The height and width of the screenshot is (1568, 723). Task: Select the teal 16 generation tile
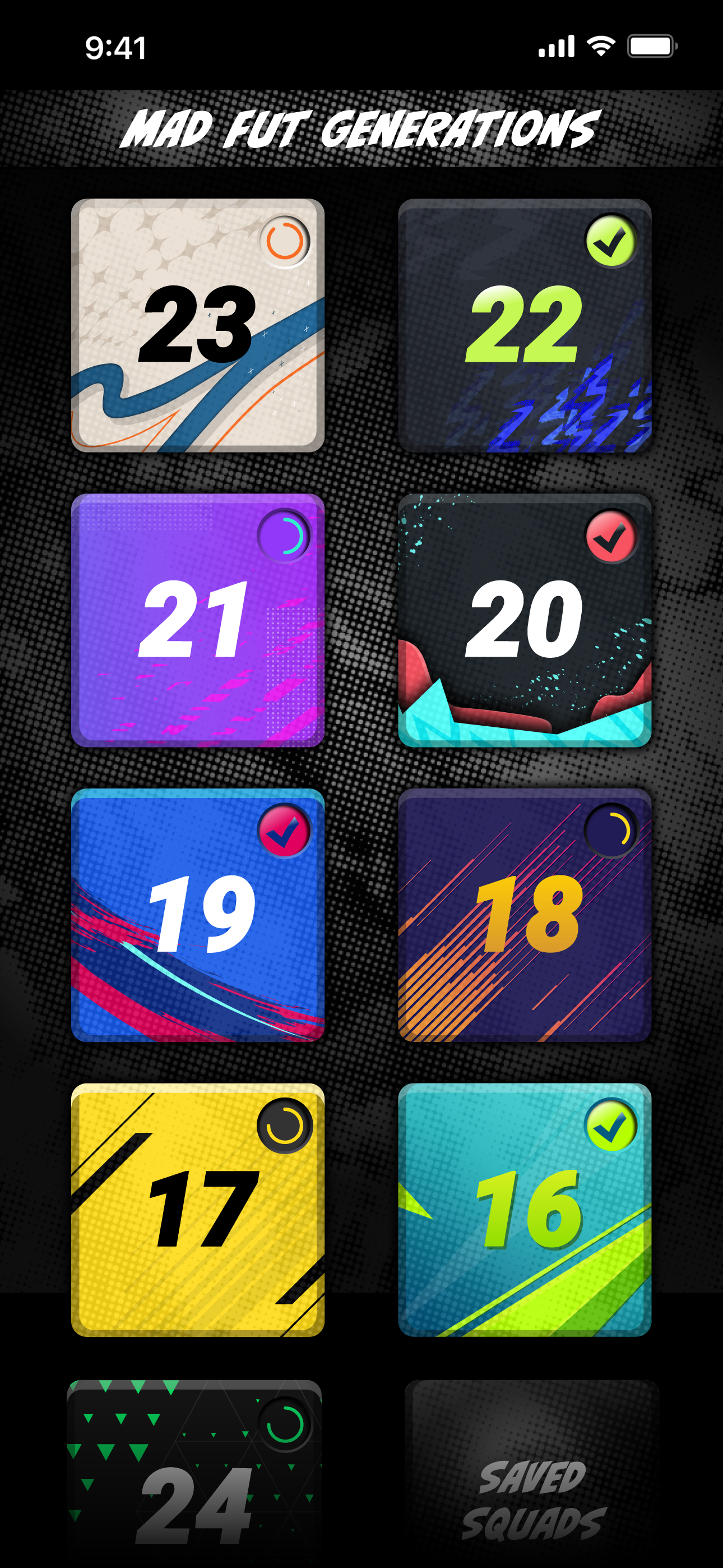(524, 1210)
